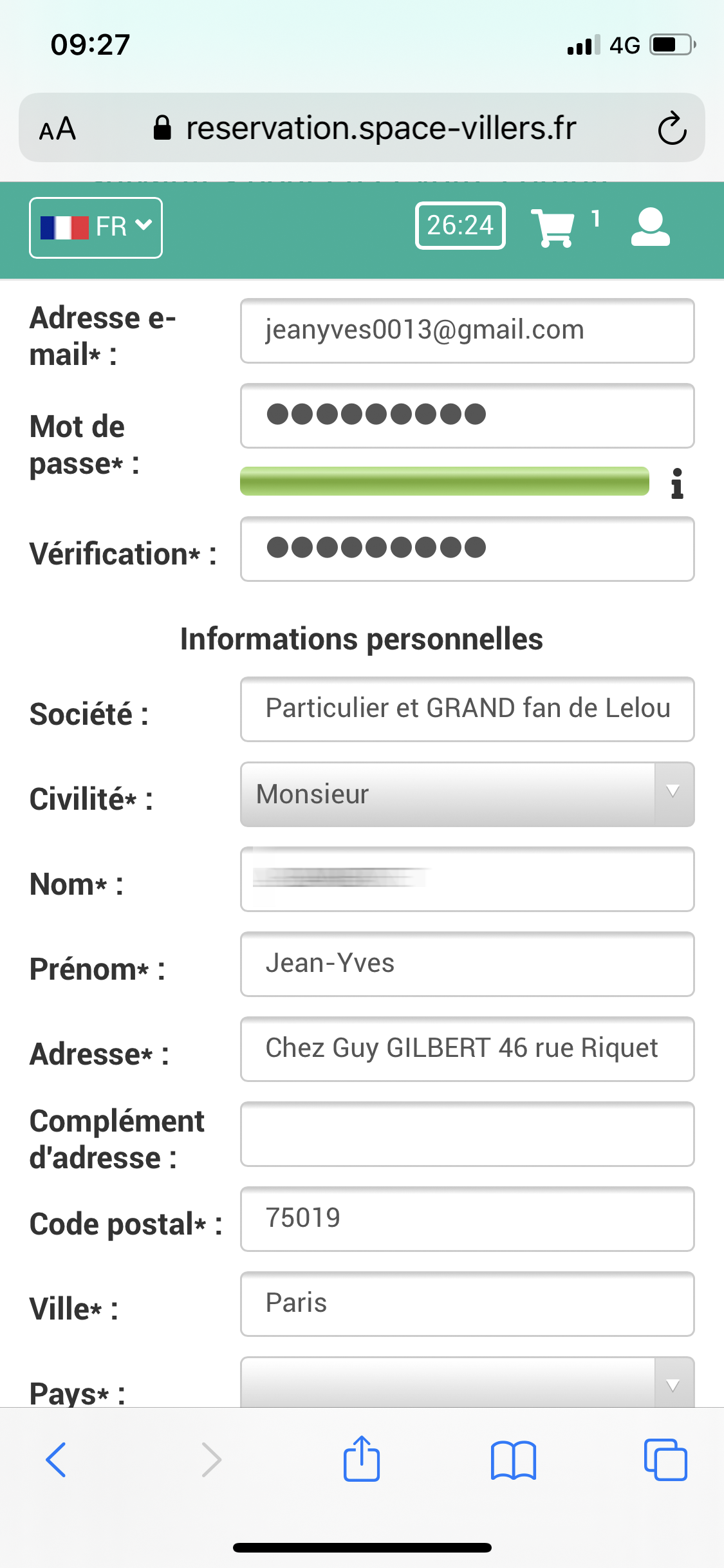Open the shopping cart
This screenshot has height=1568, width=724.
[x=553, y=227]
